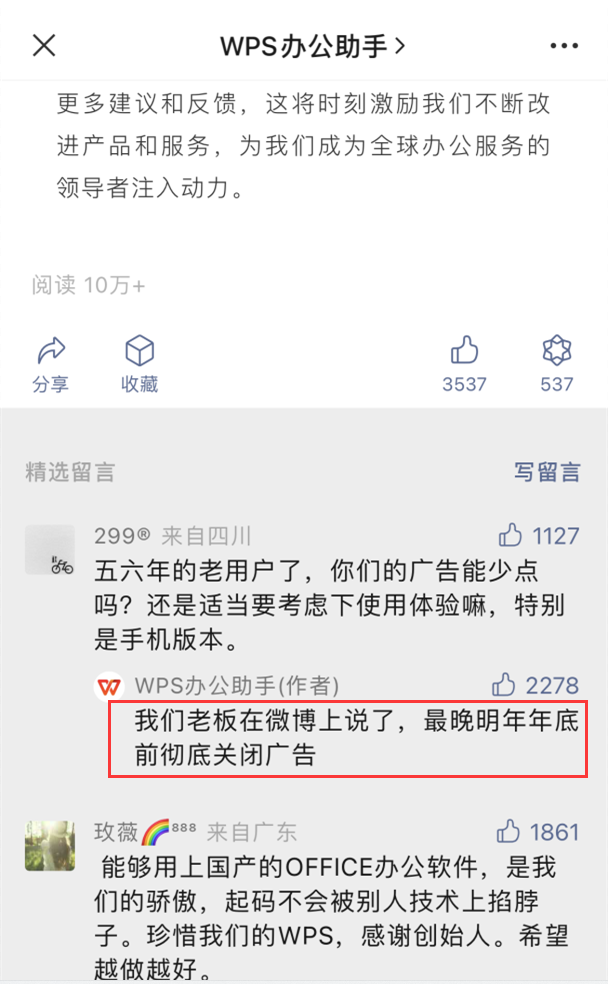Open 玫薇's profile avatar
This screenshot has width=608, height=984.
tap(49, 845)
